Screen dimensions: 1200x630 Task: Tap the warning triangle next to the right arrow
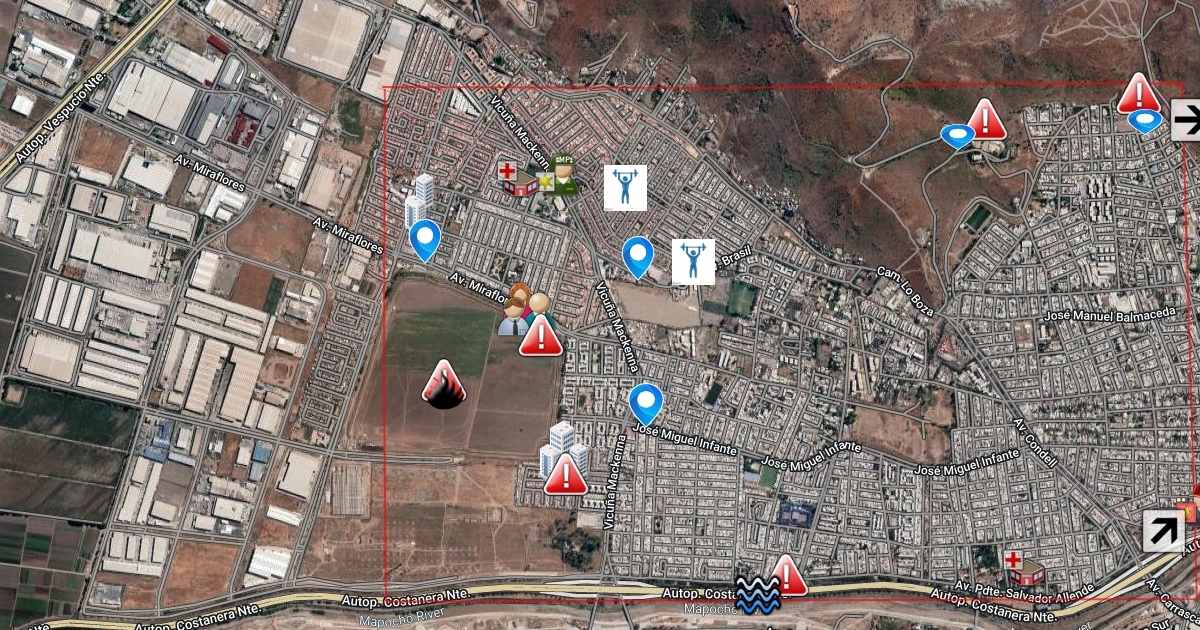[x=1138, y=93]
